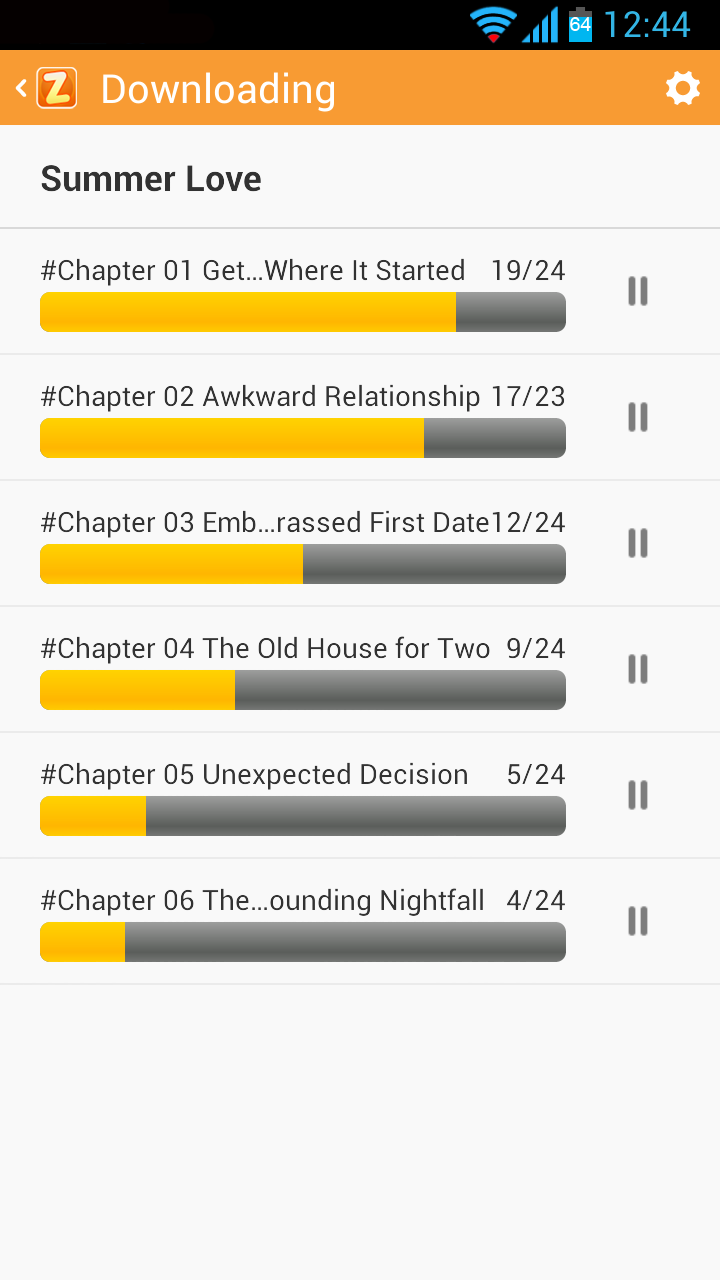Go back using the app bar arrow
Screen dimensions: 720x1280
[x=22, y=89]
